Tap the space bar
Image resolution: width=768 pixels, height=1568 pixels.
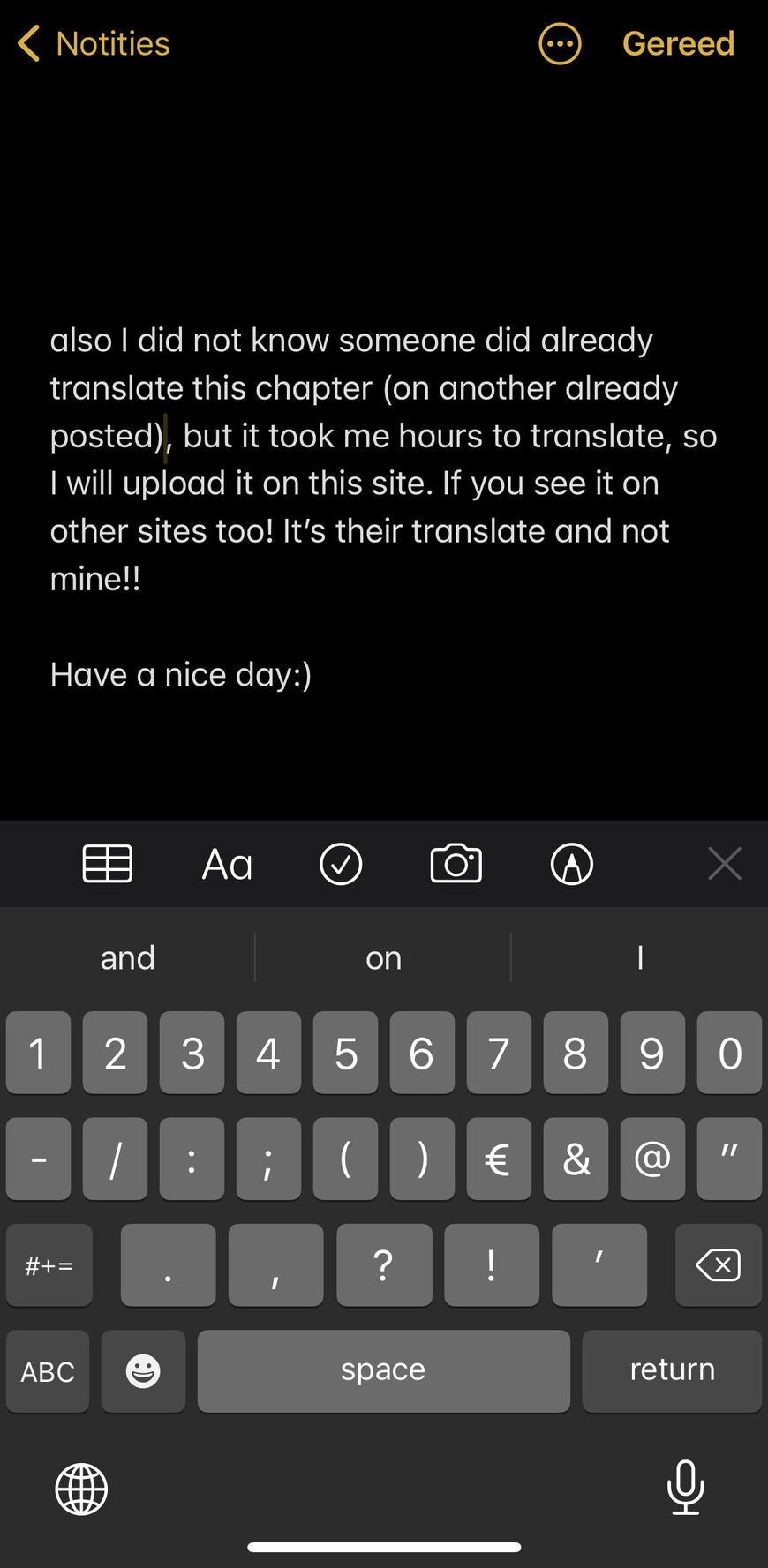383,1370
